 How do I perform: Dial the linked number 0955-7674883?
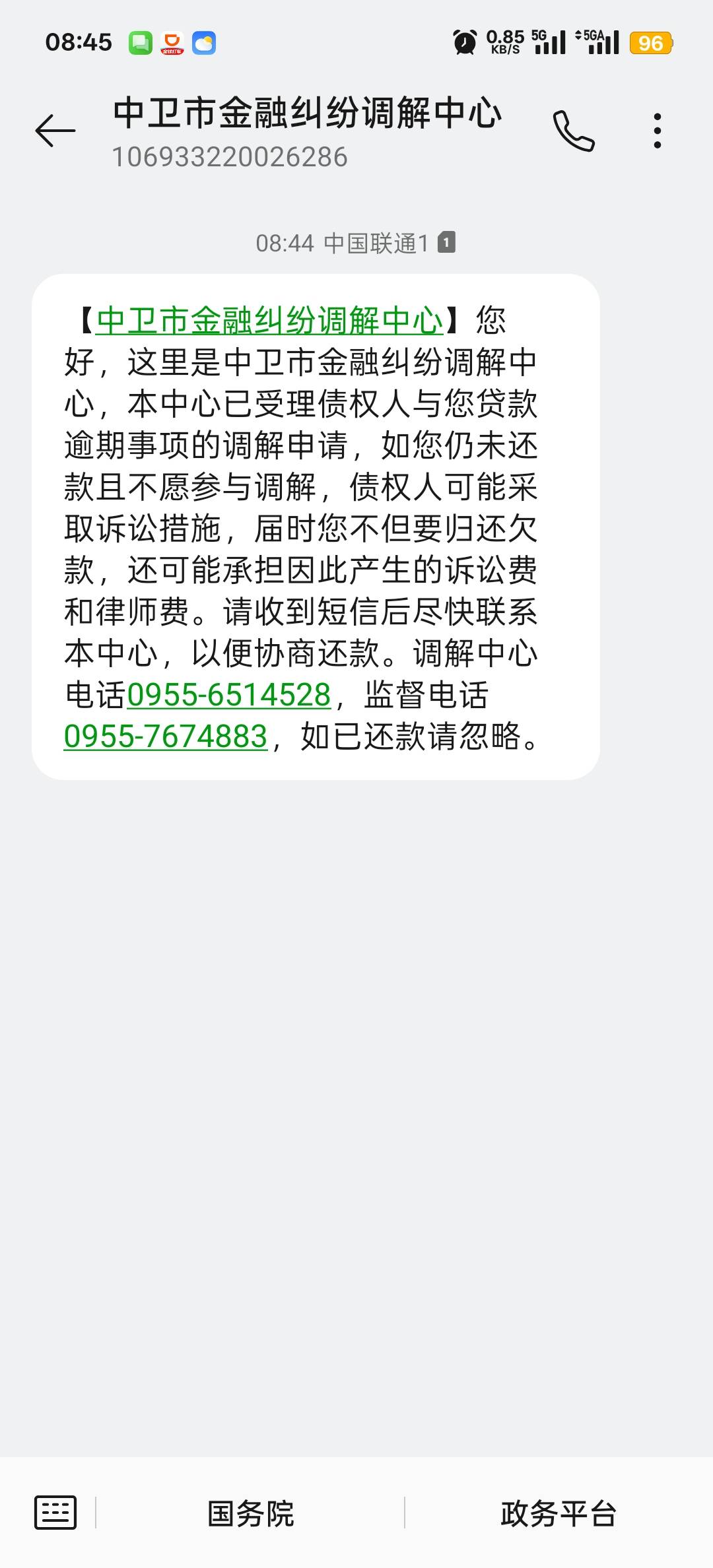[x=166, y=736]
